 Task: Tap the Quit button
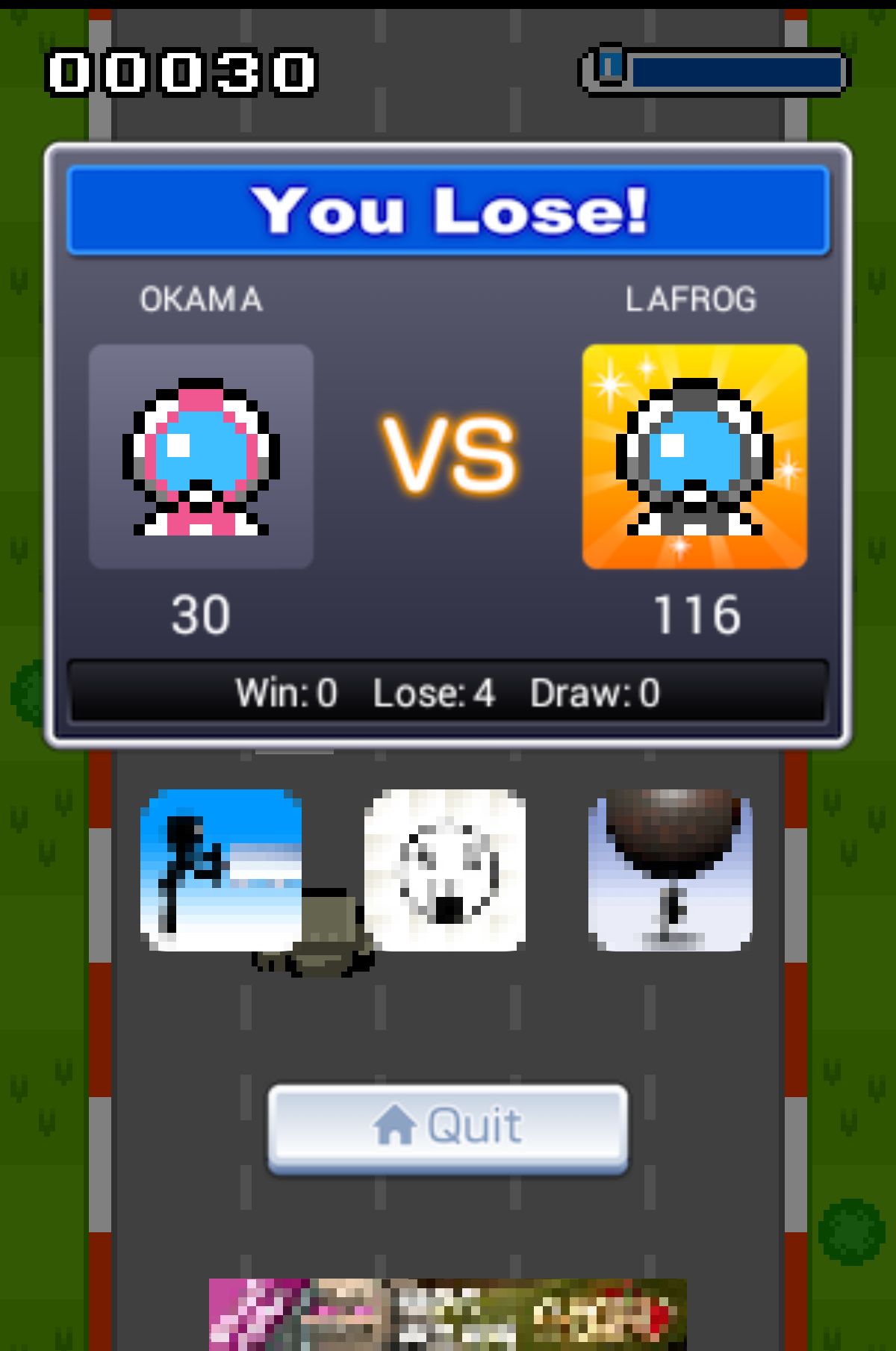click(447, 1128)
